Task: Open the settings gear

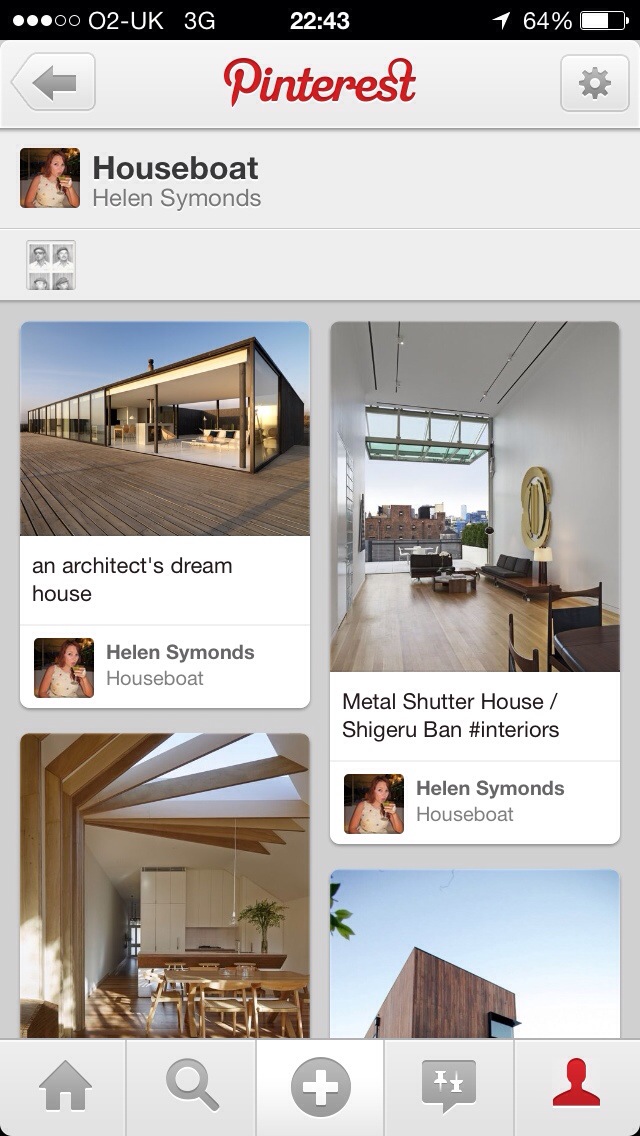Action: [x=594, y=82]
